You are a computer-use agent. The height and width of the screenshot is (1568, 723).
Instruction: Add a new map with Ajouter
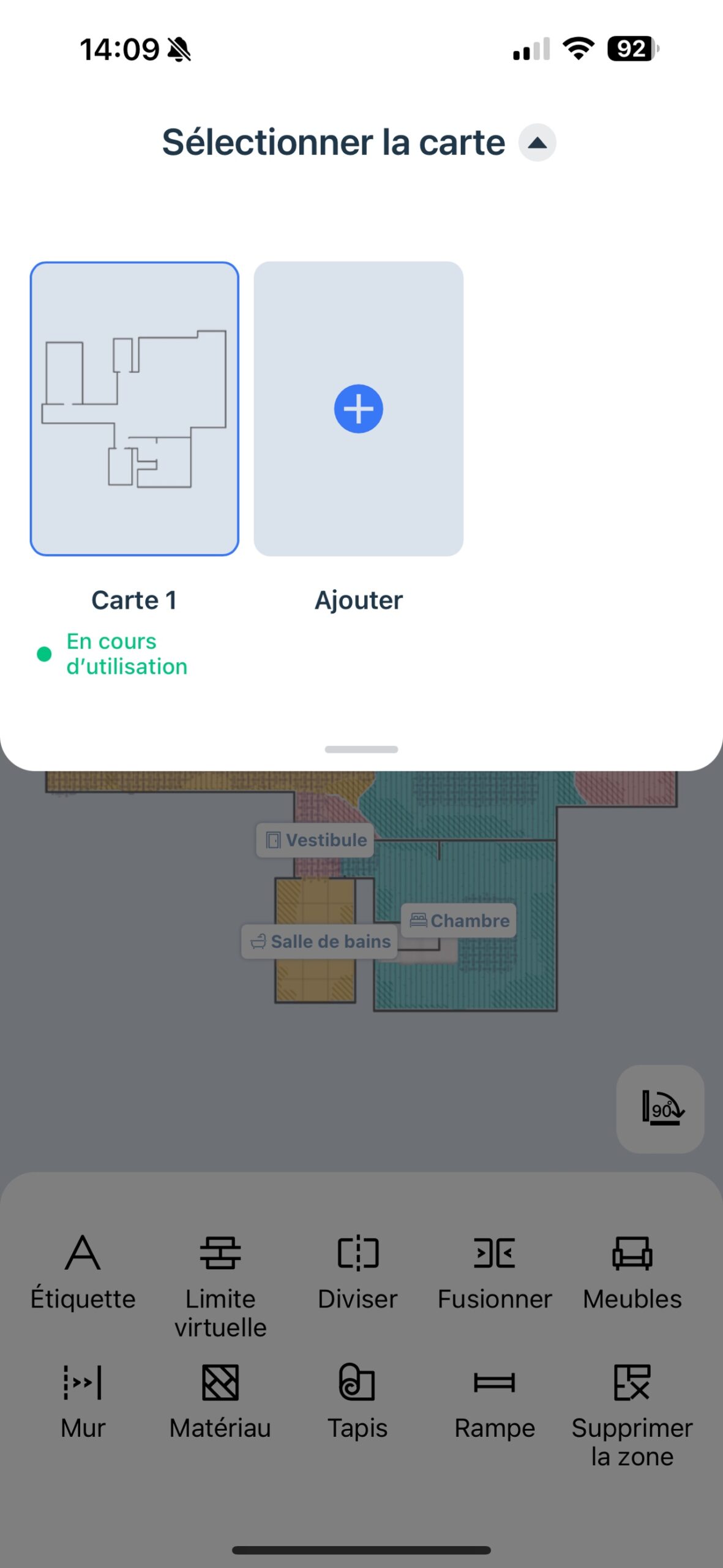click(358, 409)
